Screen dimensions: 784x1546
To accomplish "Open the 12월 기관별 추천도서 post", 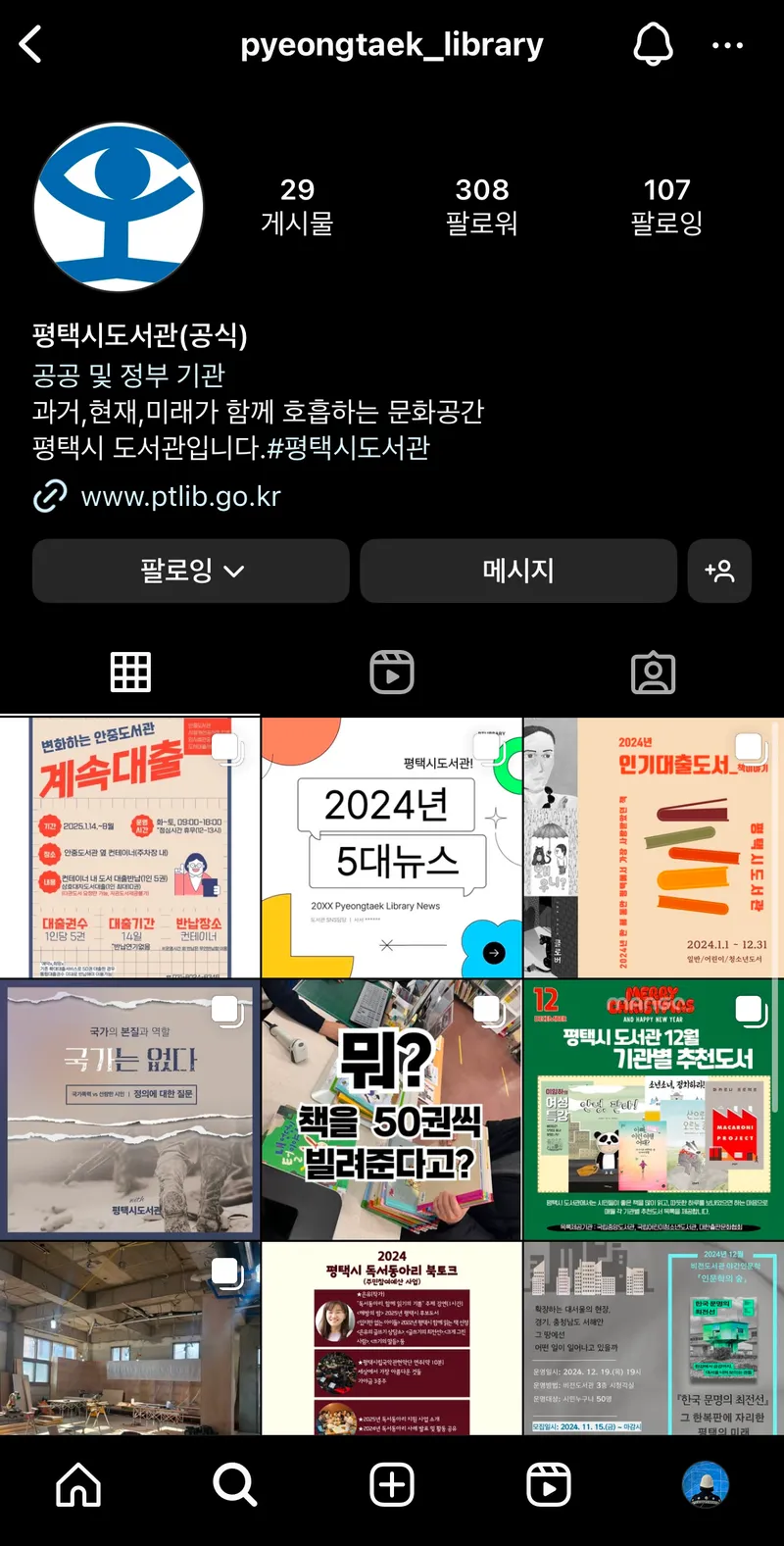I will pyautogui.click(x=654, y=1110).
